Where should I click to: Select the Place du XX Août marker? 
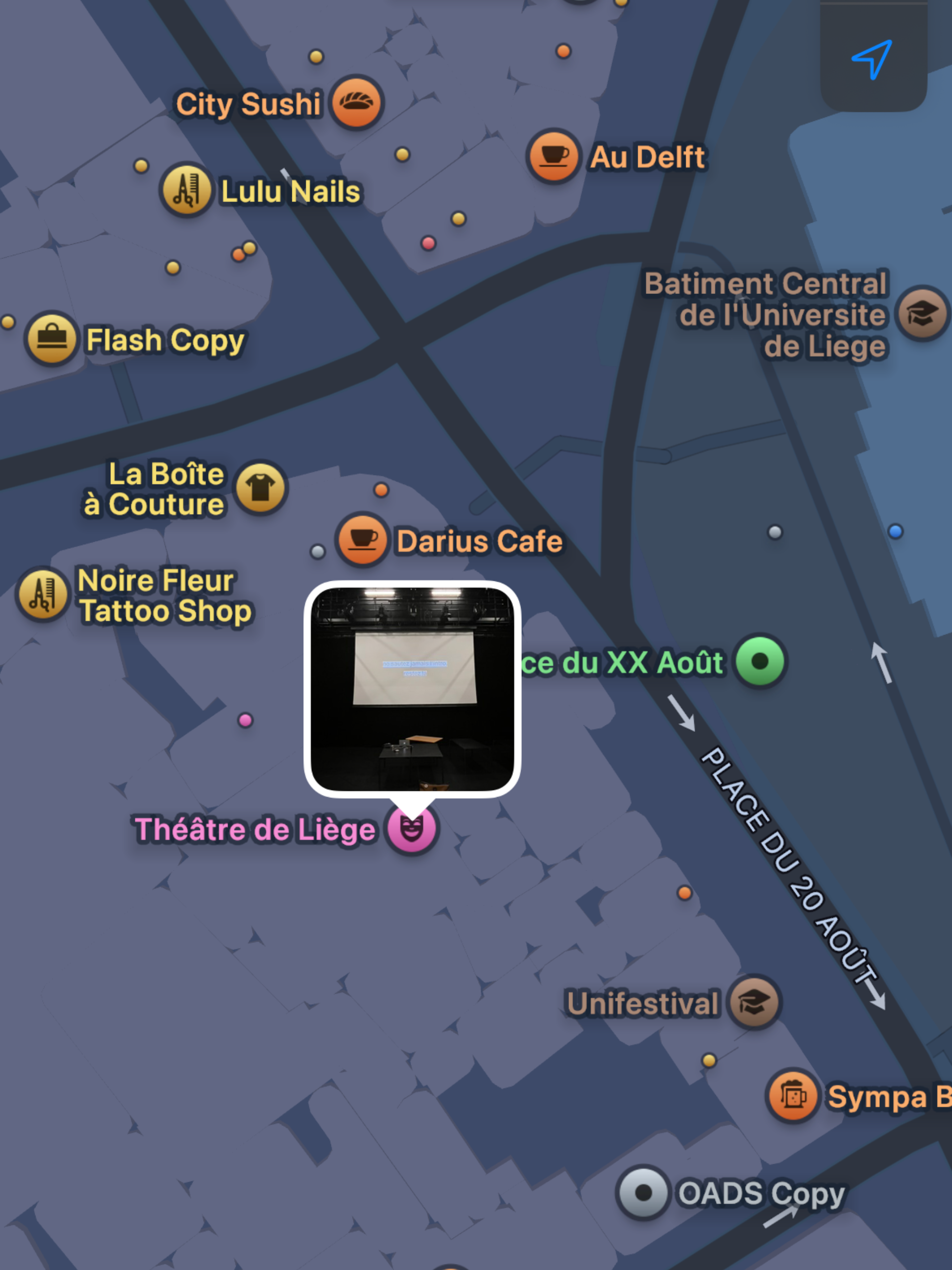point(760,662)
